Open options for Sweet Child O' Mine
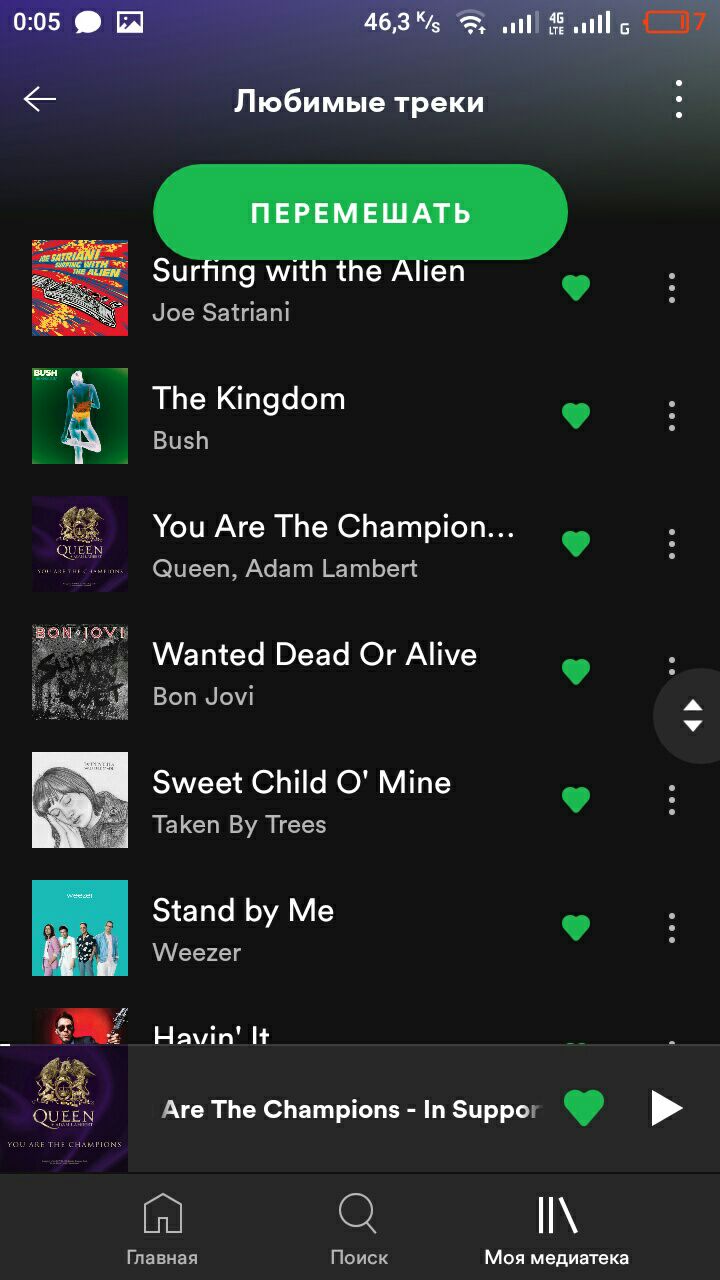720x1280 pixels. 672,800
